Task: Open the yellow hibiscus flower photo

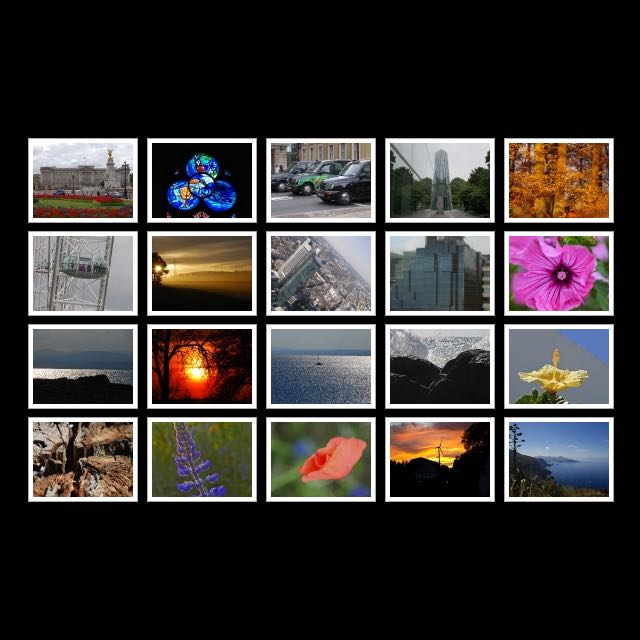Action: coord(559,366)
